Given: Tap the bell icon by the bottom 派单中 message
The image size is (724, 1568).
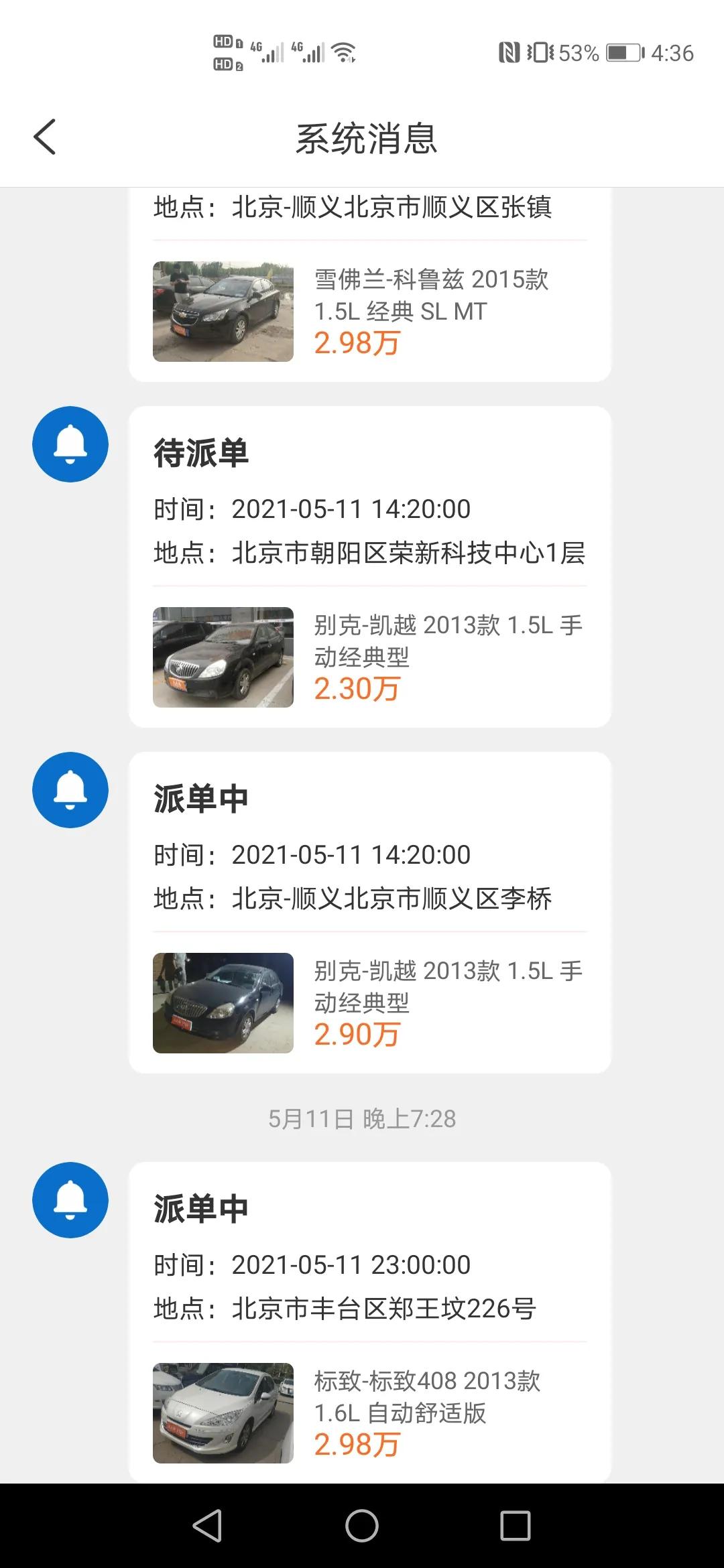Looking at the screenshot, I should 70,1199.
